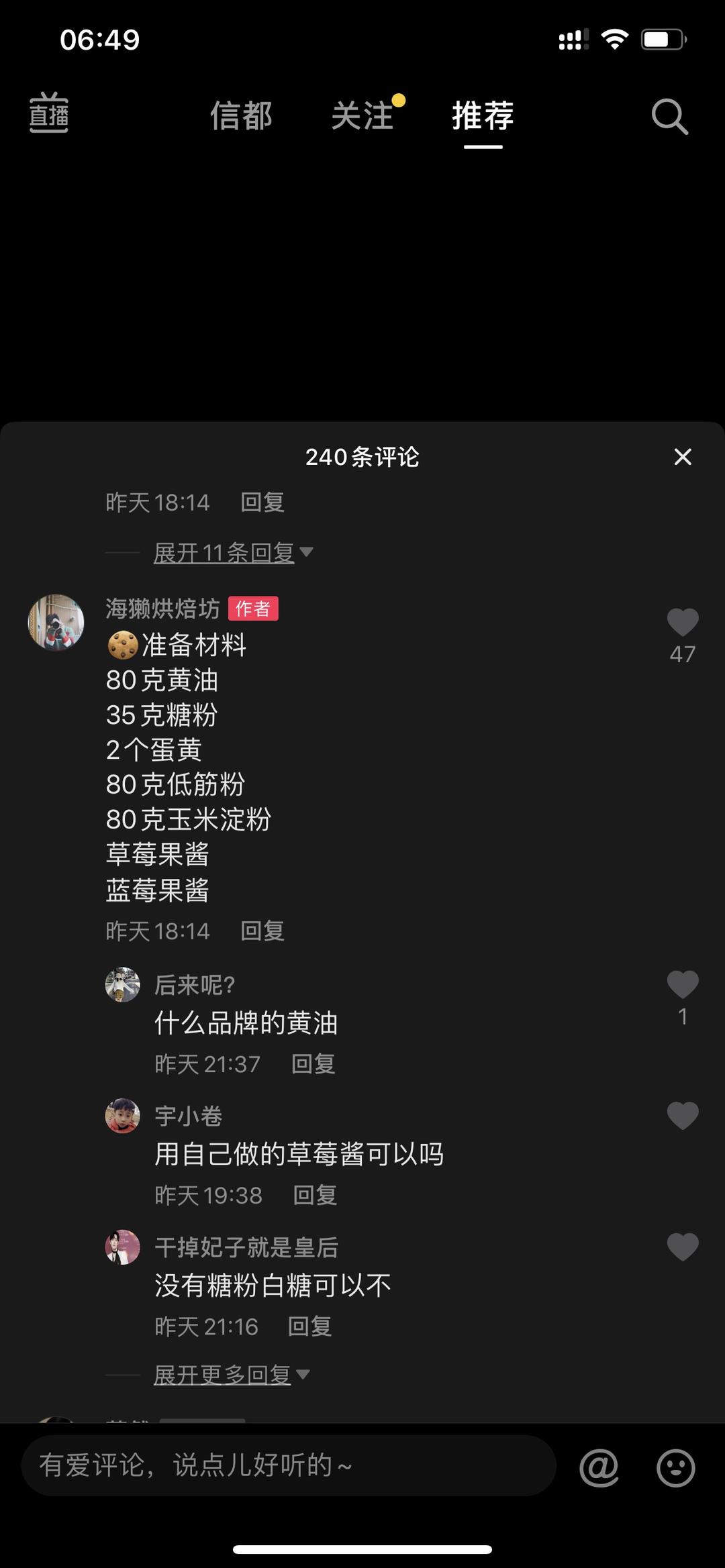This screenshot has width=725, height=1568.
Task: Open 海獭烘焙坊's profile avatar
Action: click(x=56, y=622)
